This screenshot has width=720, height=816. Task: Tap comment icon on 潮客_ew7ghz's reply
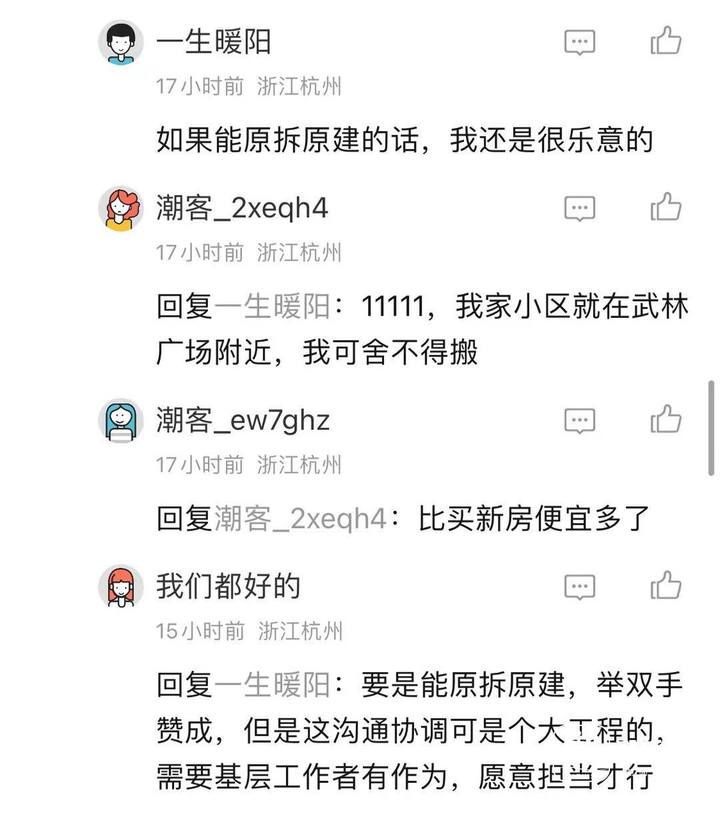coord(580,420)
